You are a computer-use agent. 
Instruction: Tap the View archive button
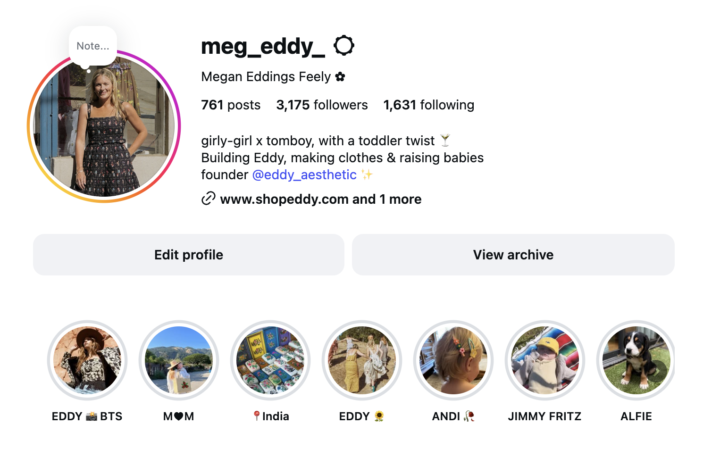click(x=513, y=255)
